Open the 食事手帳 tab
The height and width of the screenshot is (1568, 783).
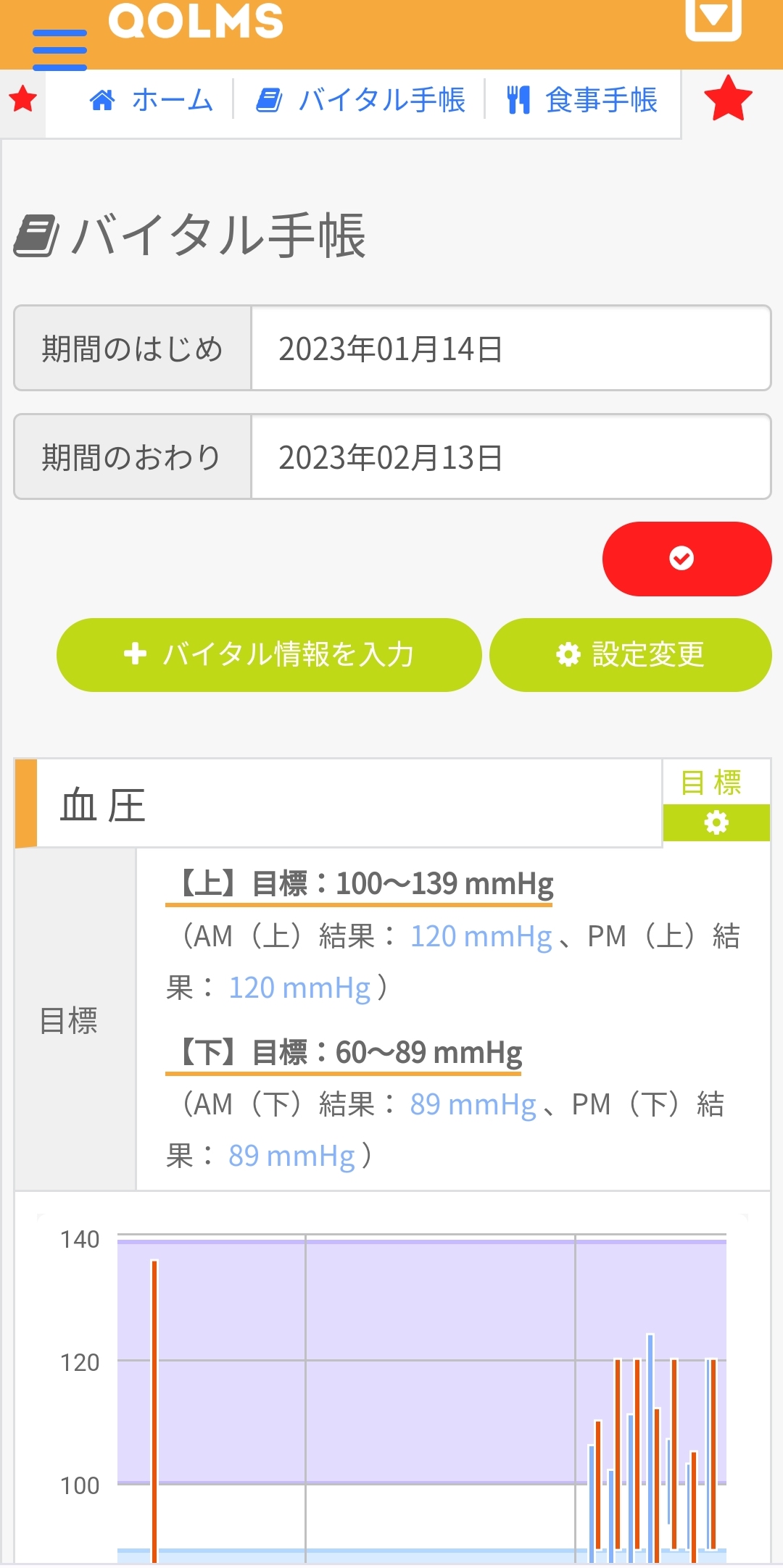click(x=582, y=100)
